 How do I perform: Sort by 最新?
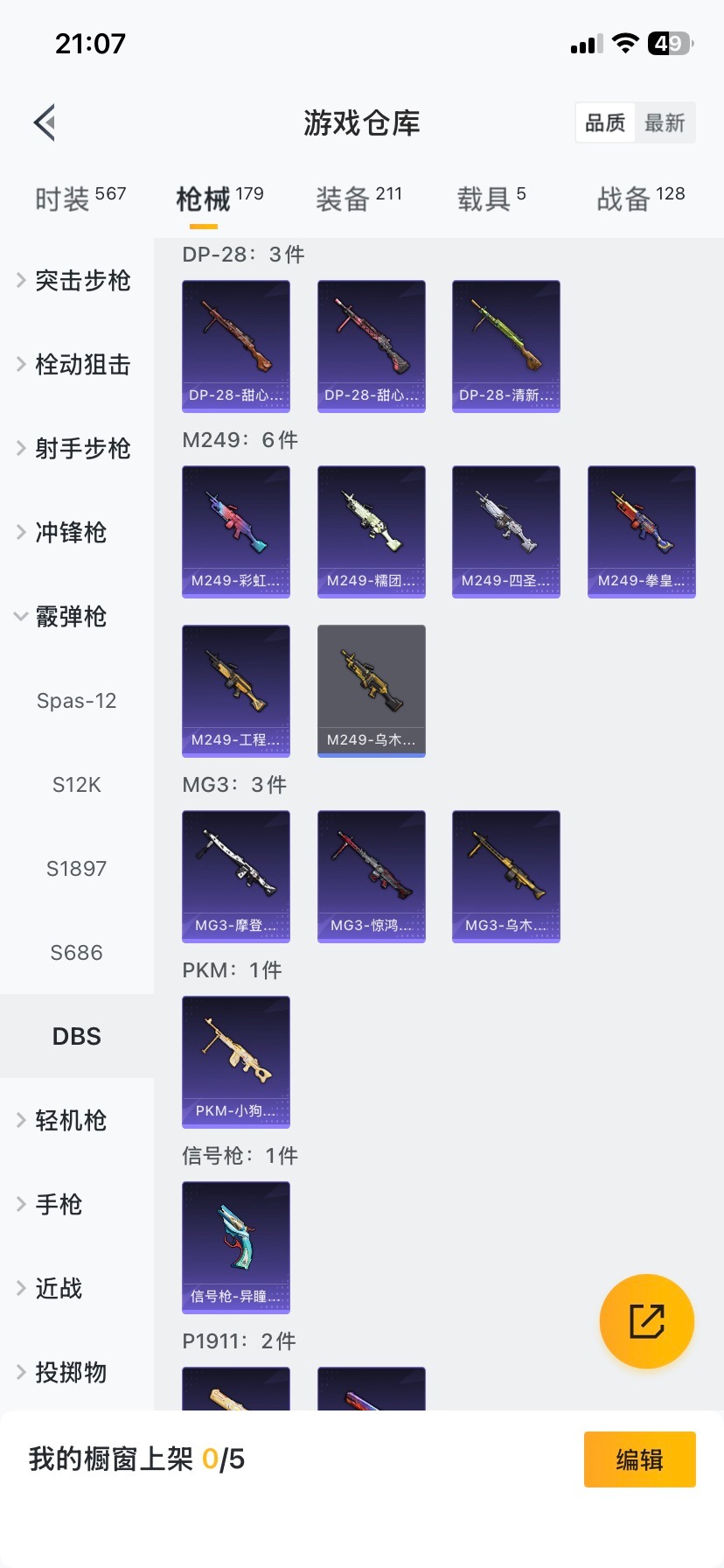click(x=665, y=122)
